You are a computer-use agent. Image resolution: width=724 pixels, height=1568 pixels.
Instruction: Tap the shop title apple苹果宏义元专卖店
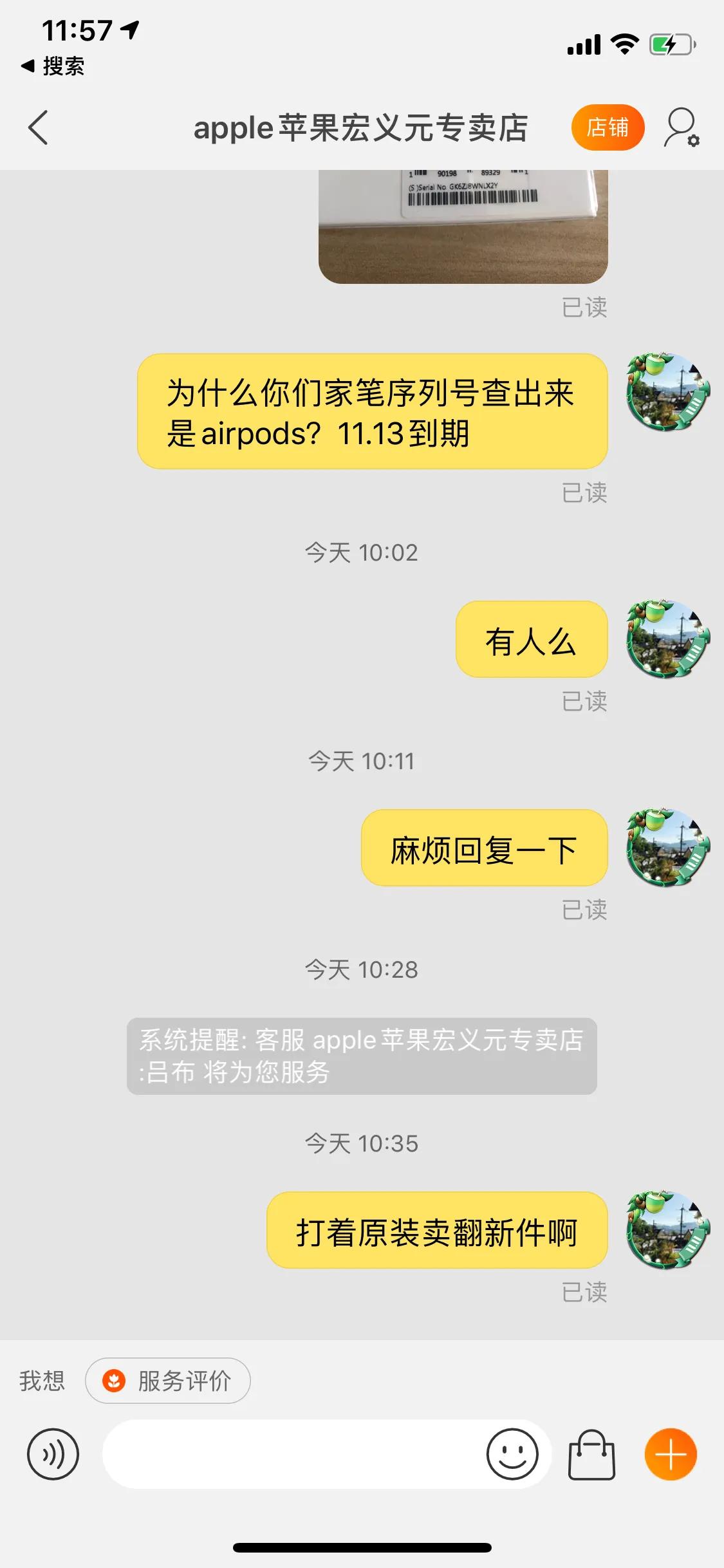pos(361,127)
